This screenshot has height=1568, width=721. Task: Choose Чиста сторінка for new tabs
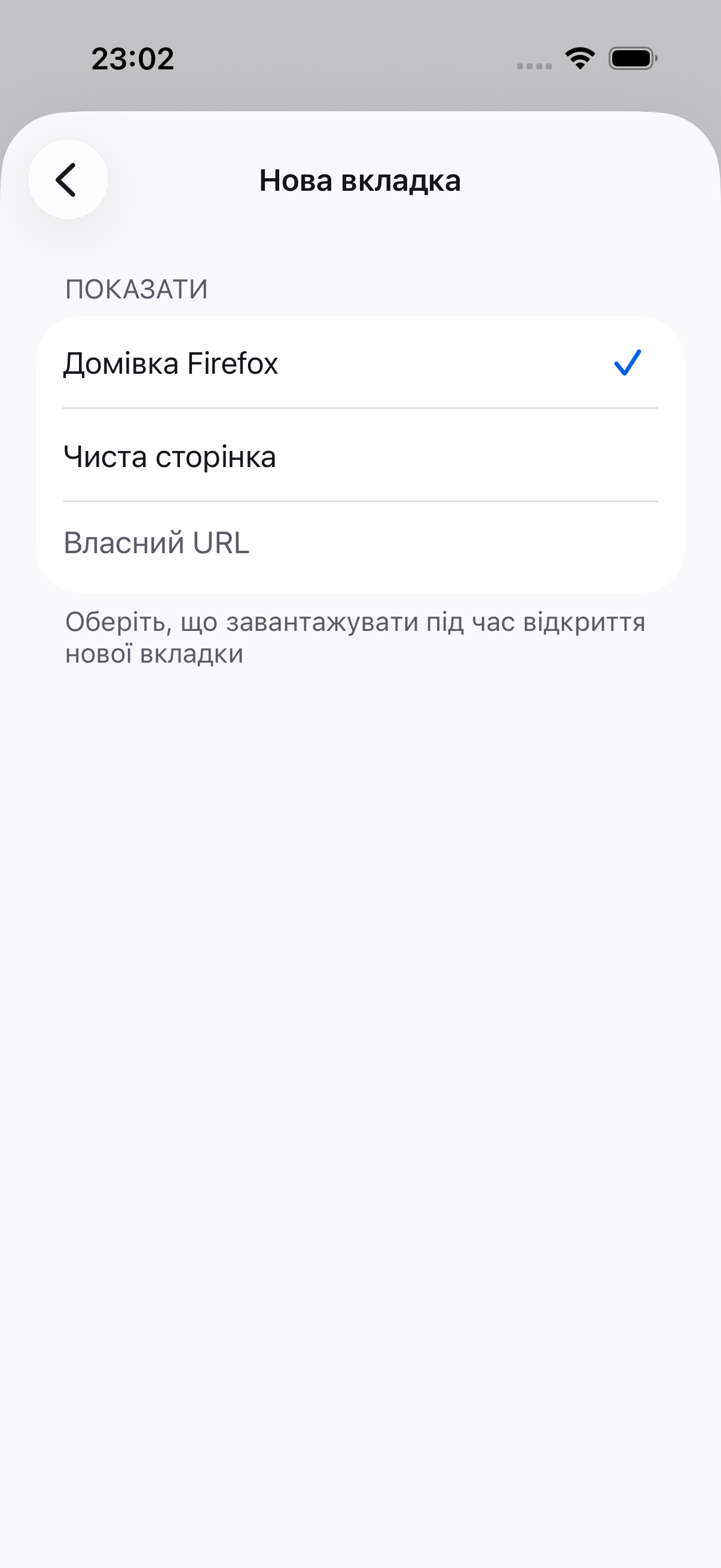tap(360, 456)
